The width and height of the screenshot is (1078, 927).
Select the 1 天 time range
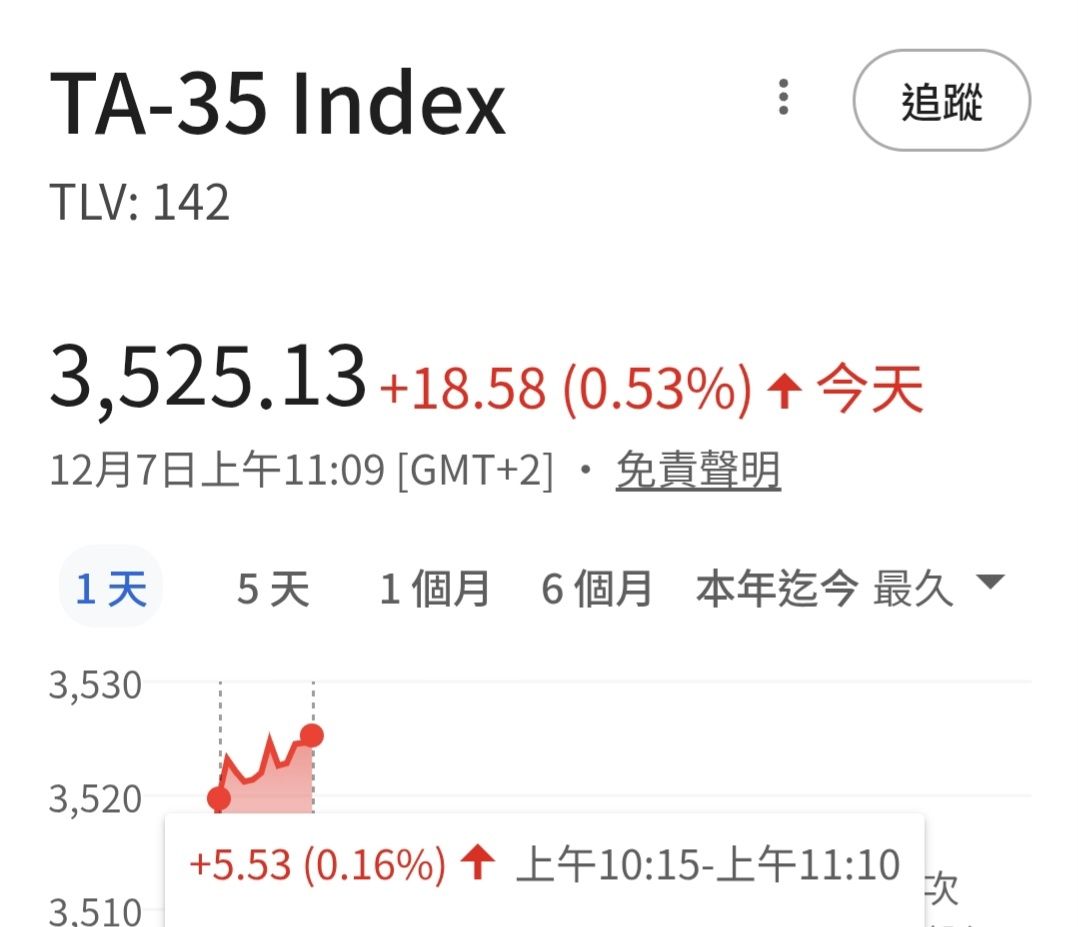(111, 589)
